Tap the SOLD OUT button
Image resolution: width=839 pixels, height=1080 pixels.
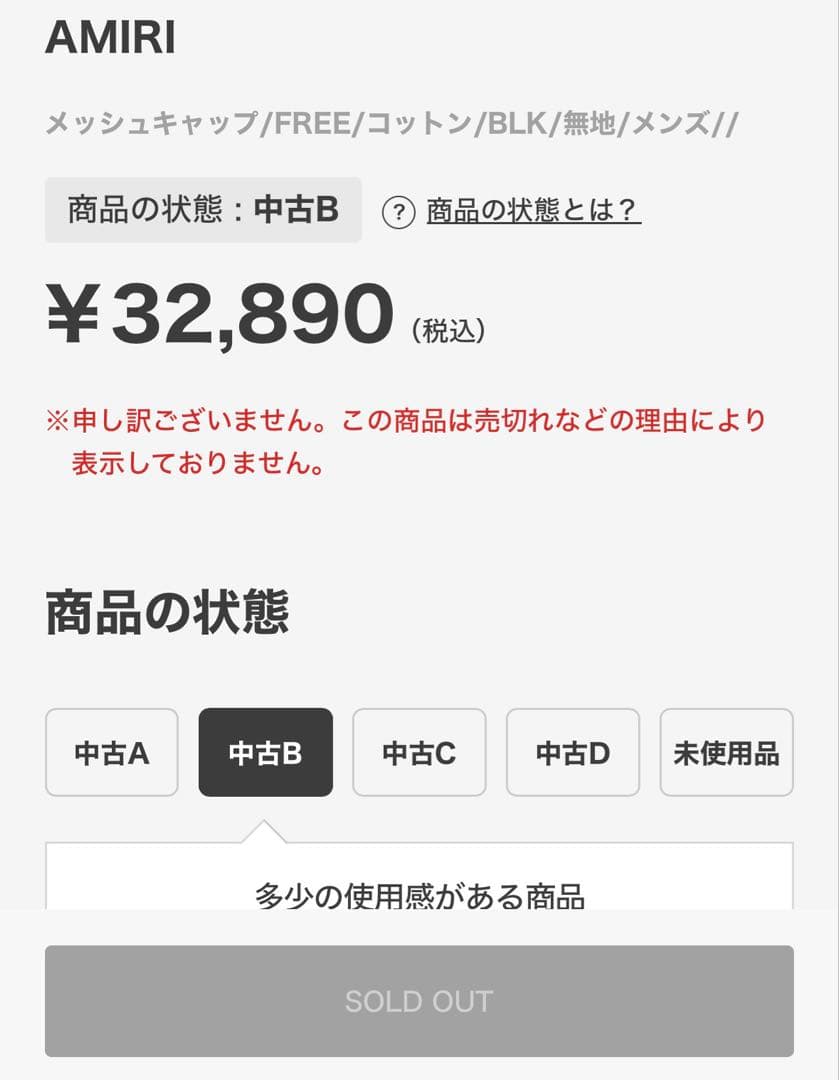click(x=419, y=1001)
